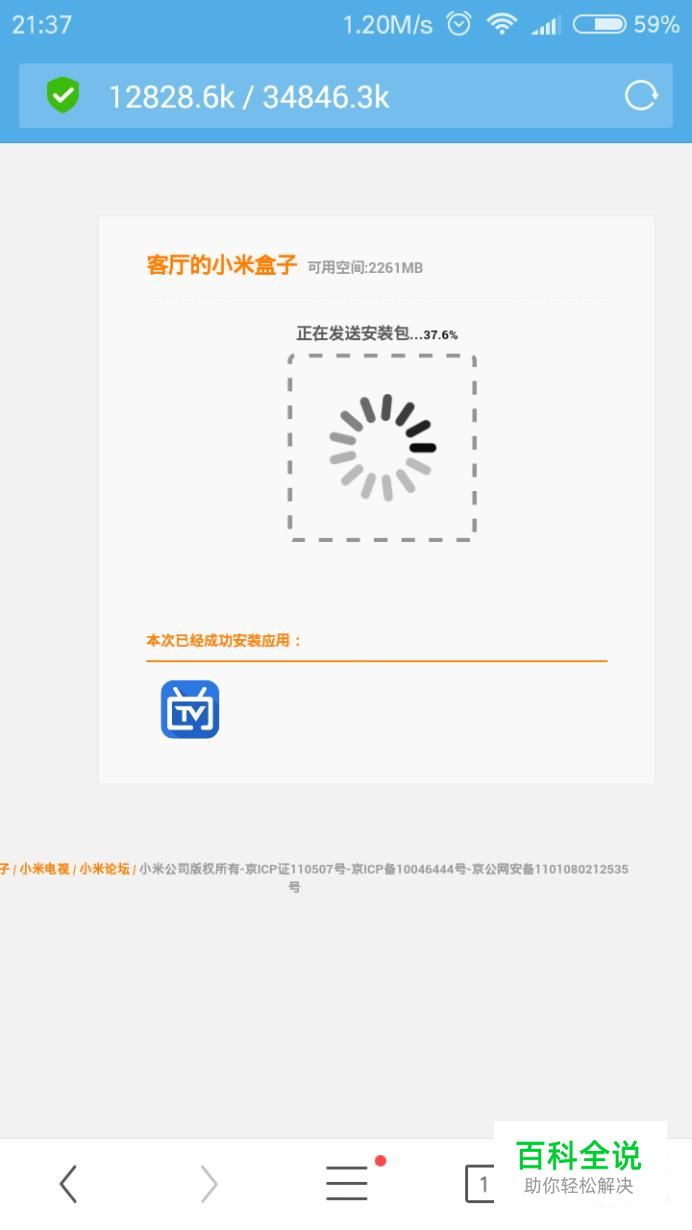
Task: Tap the reload icon in address bar
Action: (641, 96)
